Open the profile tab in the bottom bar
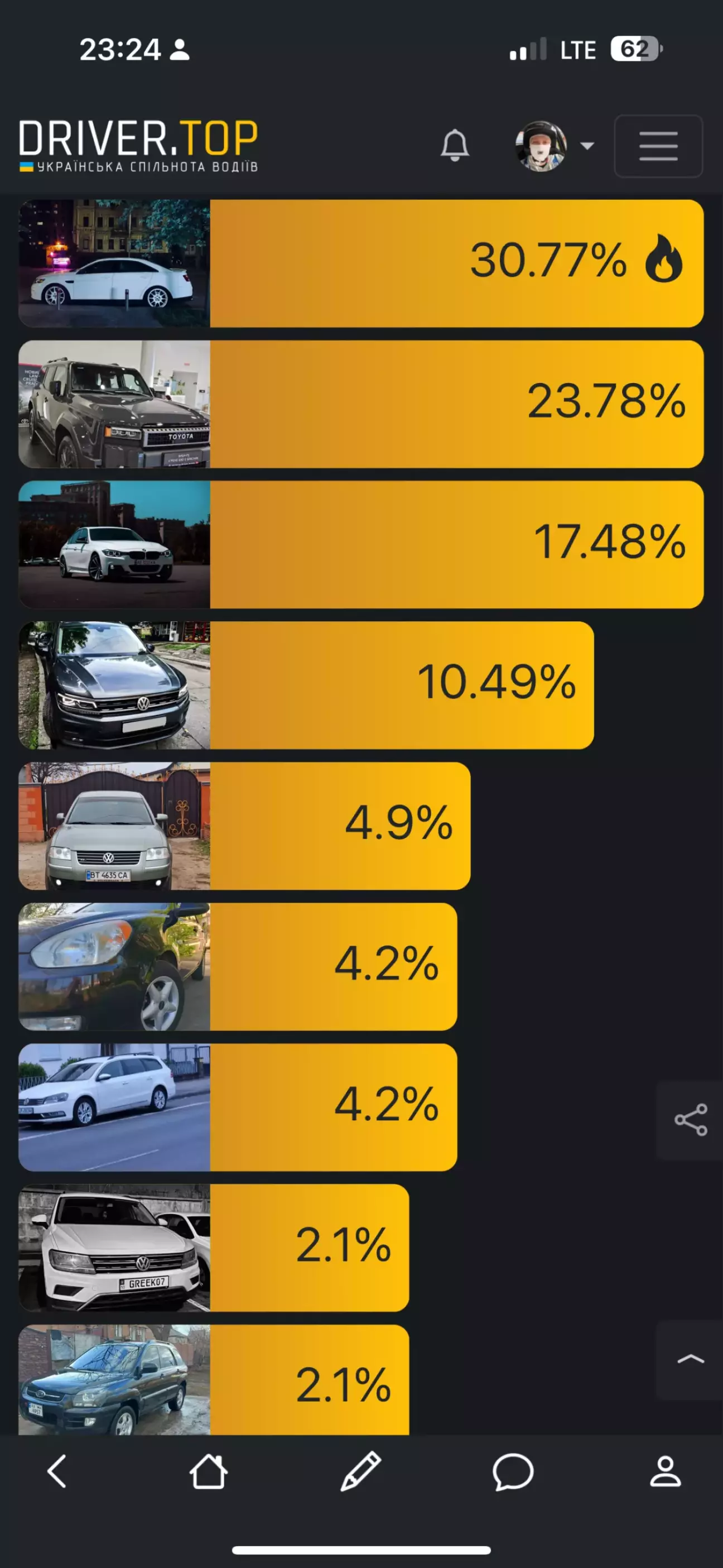Screen dimensions: 723x1568 coord(665,1472)
